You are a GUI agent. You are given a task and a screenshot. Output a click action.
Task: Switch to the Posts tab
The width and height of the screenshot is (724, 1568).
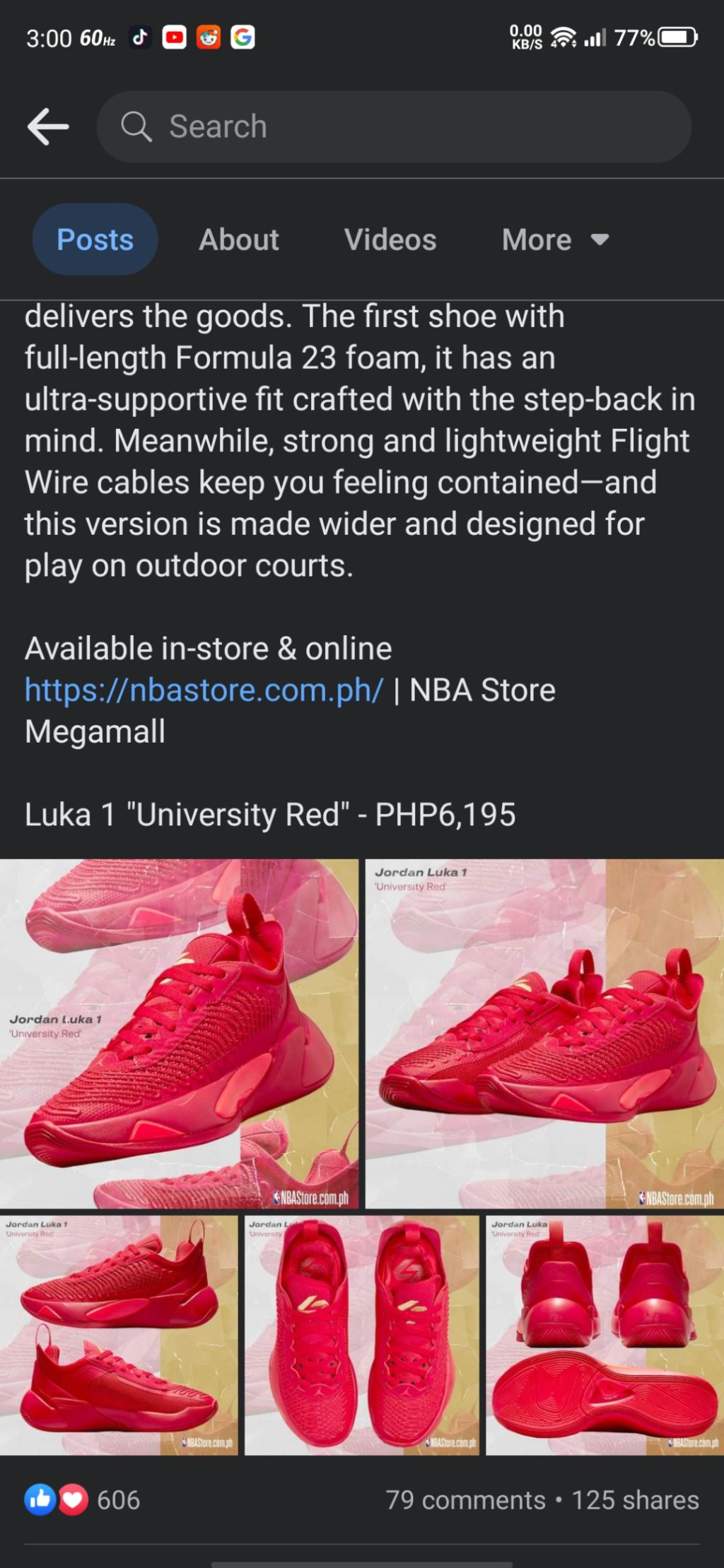coord(95,240)
